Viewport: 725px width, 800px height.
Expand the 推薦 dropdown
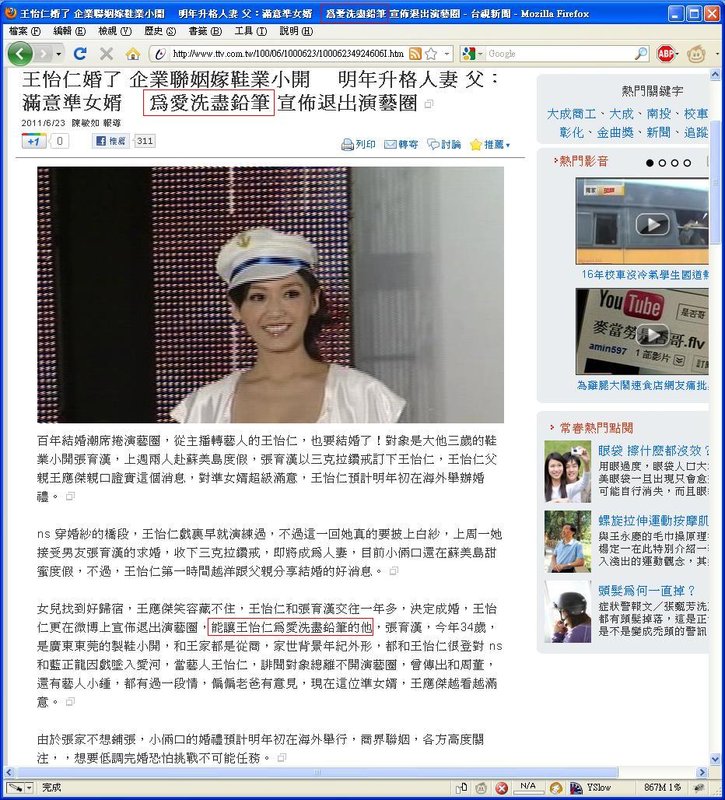tap(490, 144)
